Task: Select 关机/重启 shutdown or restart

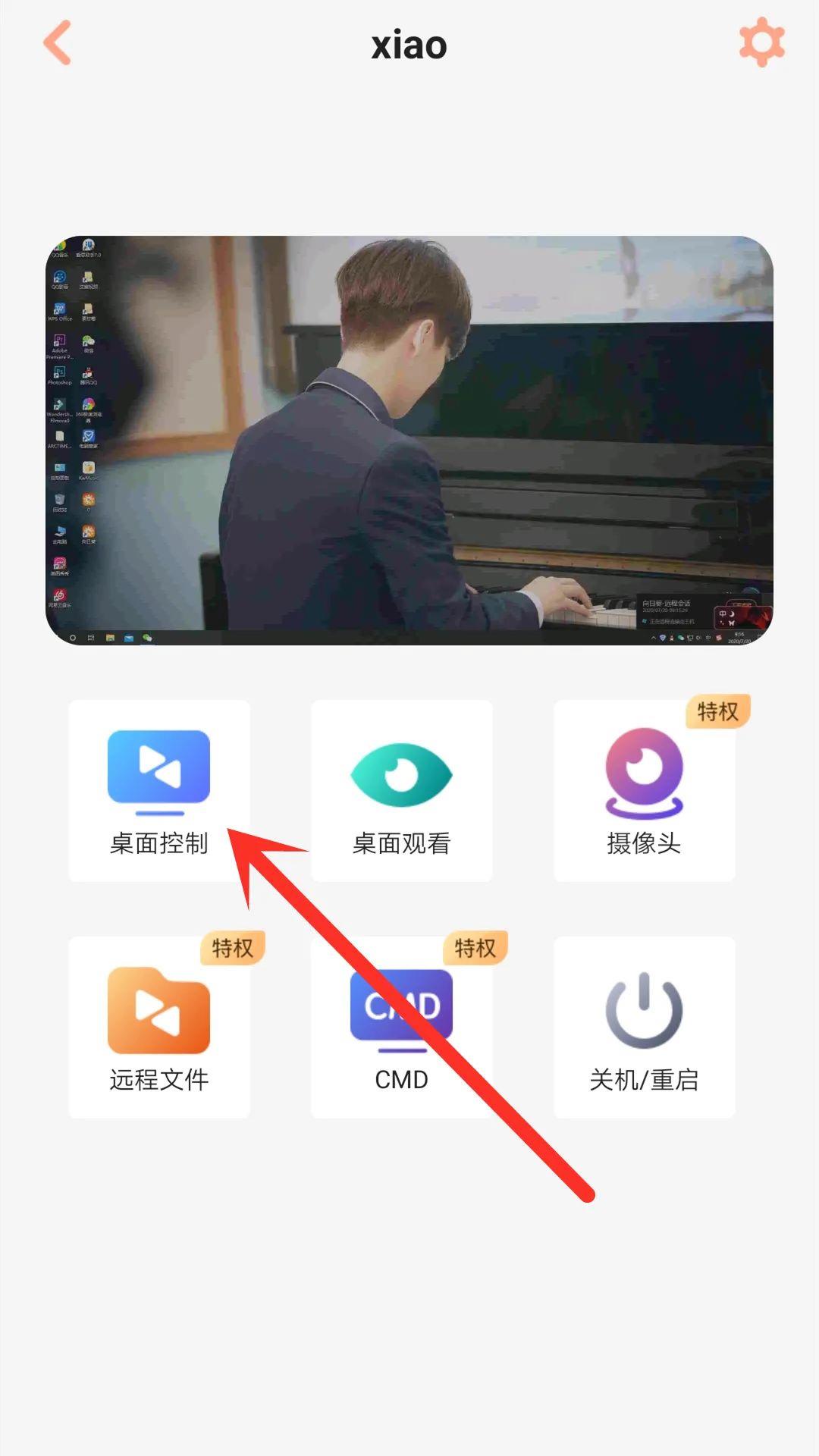Action: point(645,1027)
